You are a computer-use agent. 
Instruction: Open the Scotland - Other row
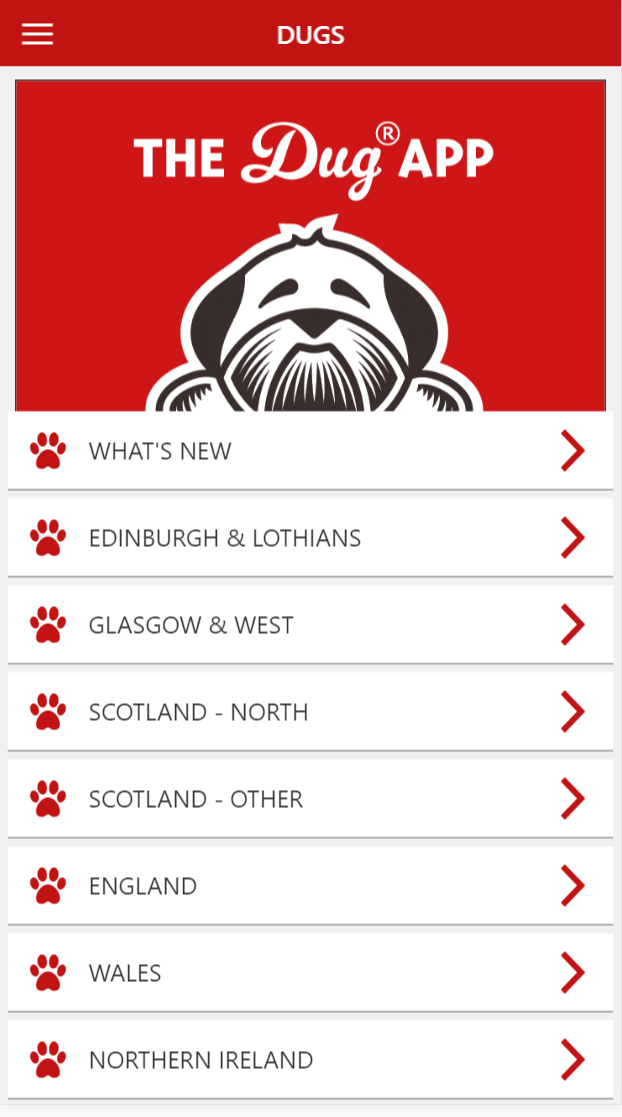click(x=310, y=799)
